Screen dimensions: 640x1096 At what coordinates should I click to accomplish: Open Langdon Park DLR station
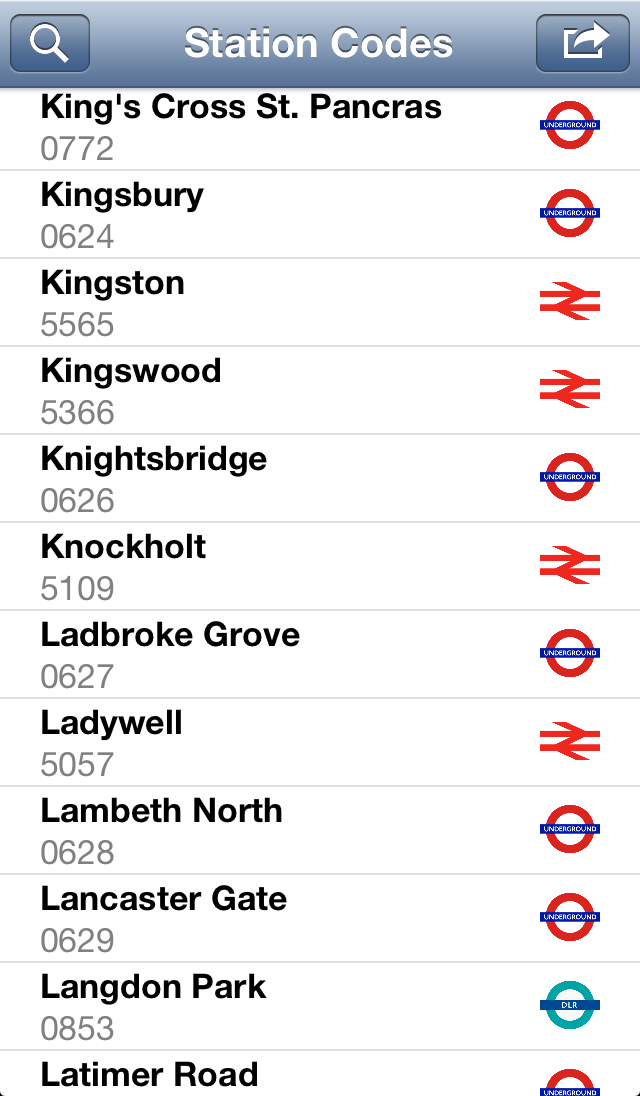tap(320, 1007)
